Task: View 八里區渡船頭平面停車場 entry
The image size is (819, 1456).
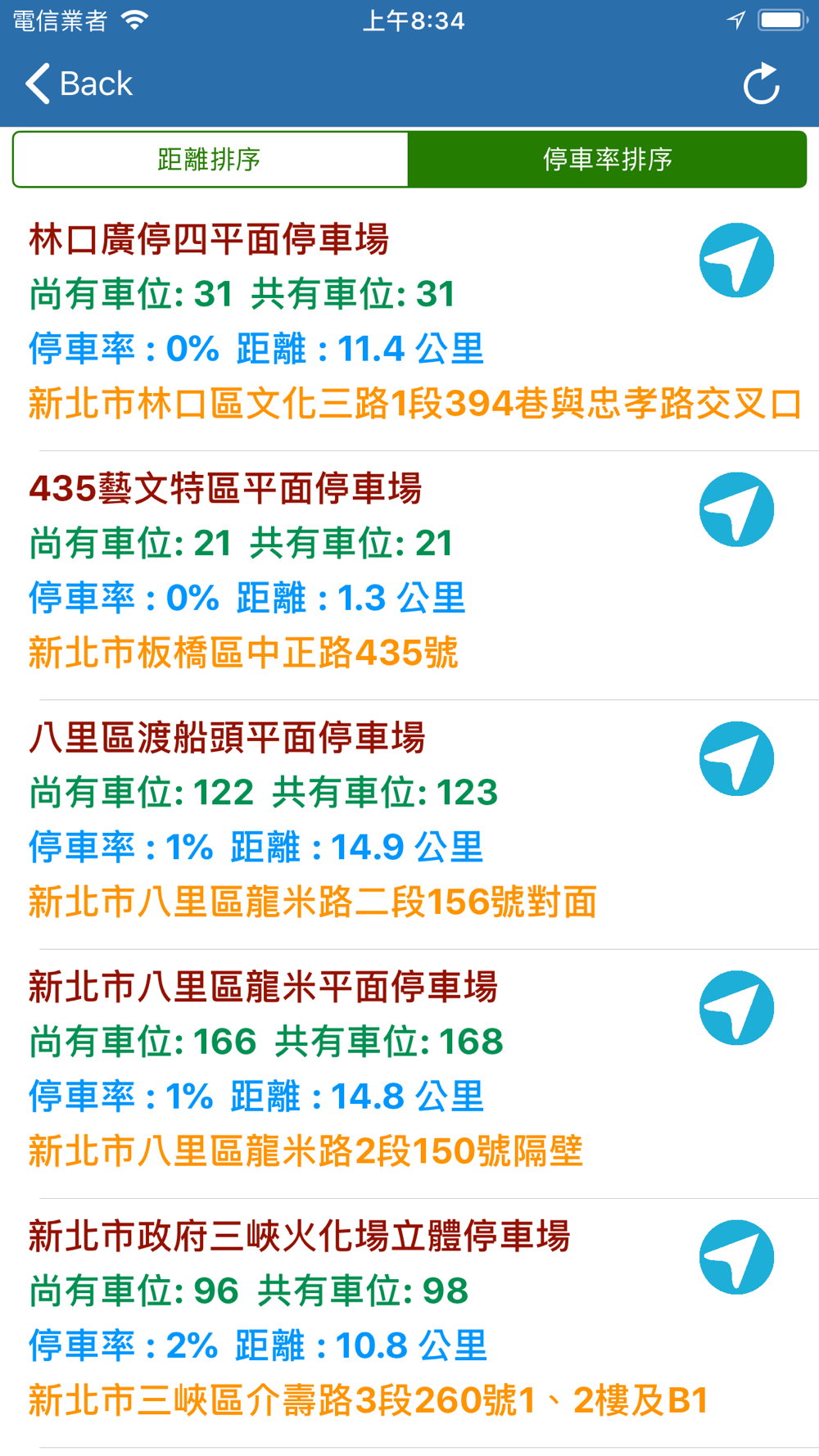Action: [x=409, y=825]
